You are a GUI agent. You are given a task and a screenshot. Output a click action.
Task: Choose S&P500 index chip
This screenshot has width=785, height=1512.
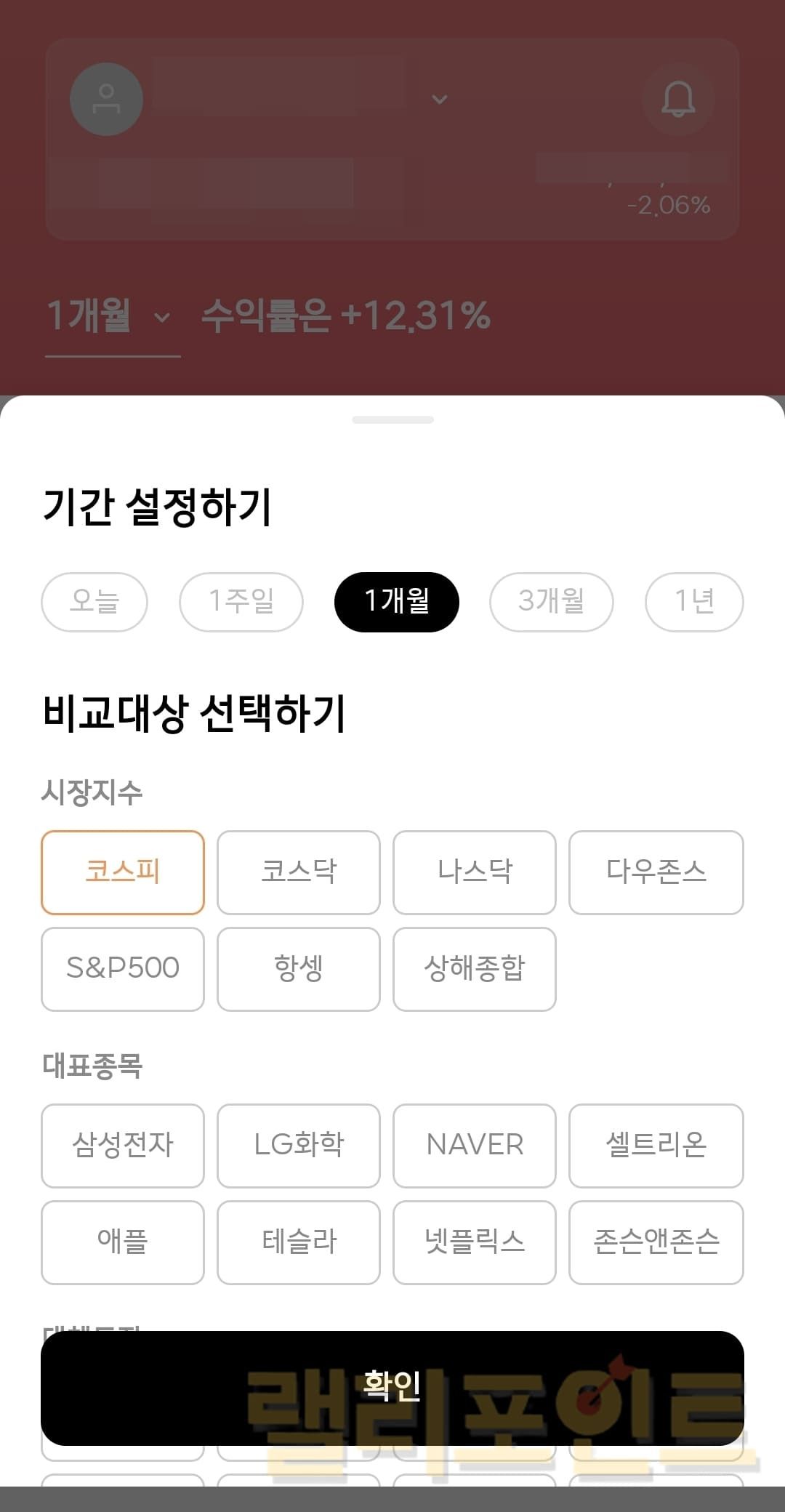click(x=123, y=968)
